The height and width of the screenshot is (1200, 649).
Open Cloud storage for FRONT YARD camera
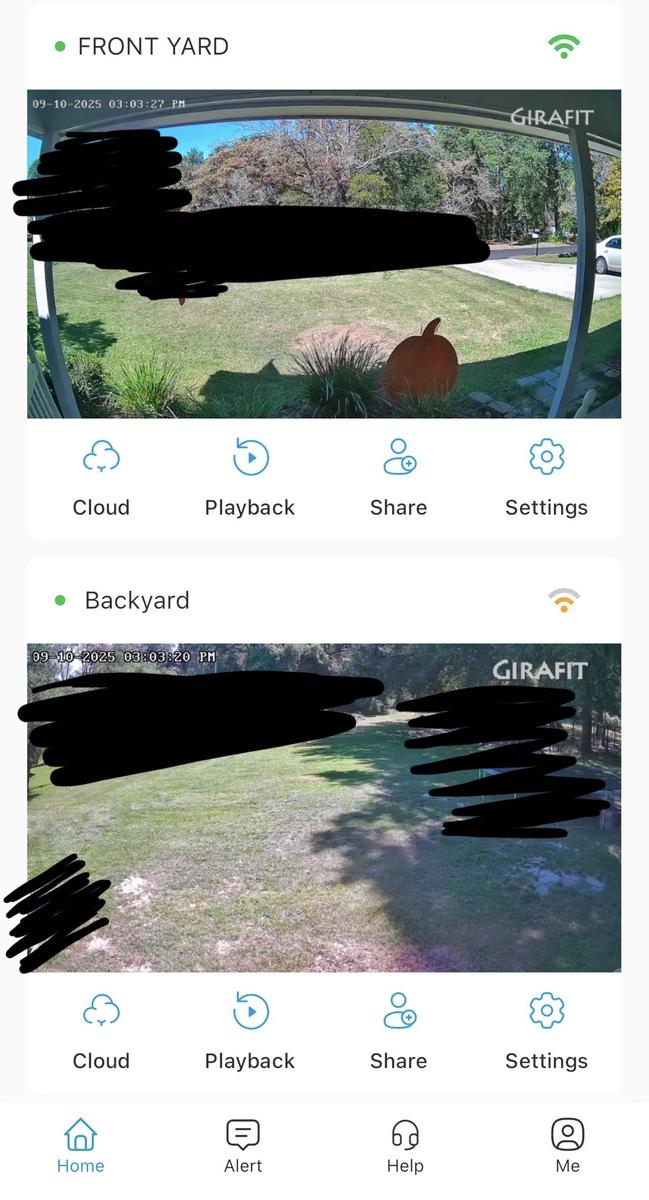coord(101,478)
